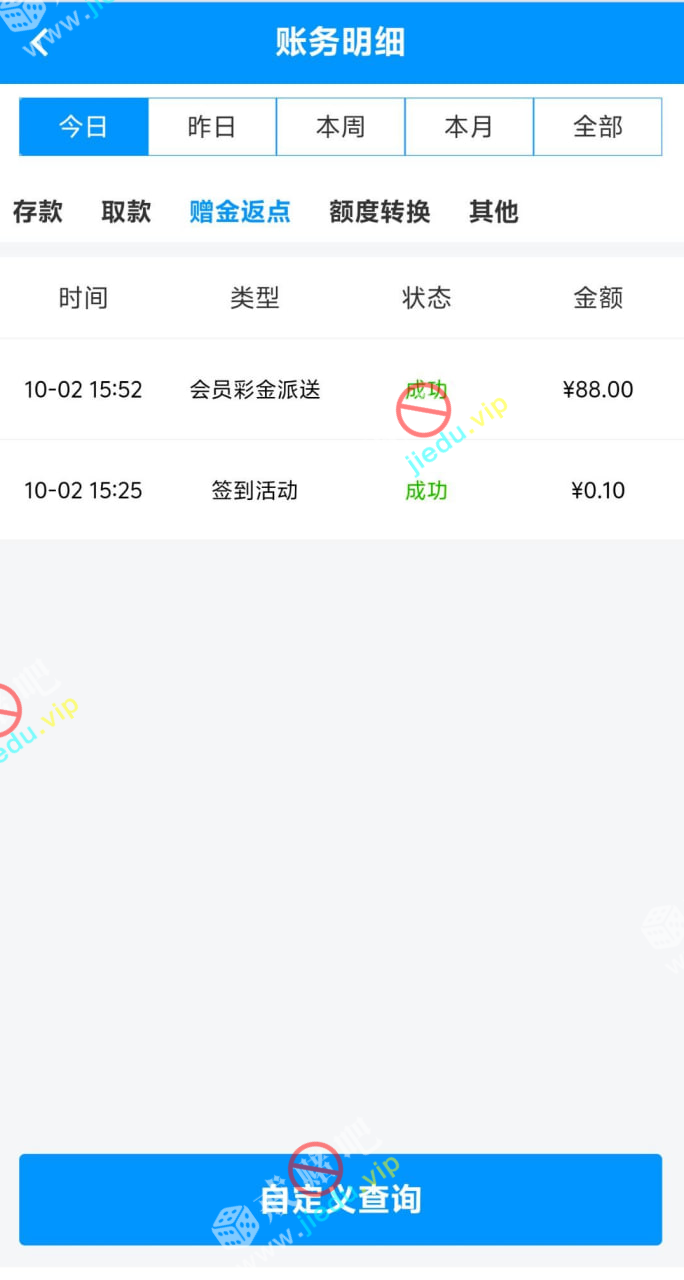Switch to the 昨日 date filter

(212, 127)
